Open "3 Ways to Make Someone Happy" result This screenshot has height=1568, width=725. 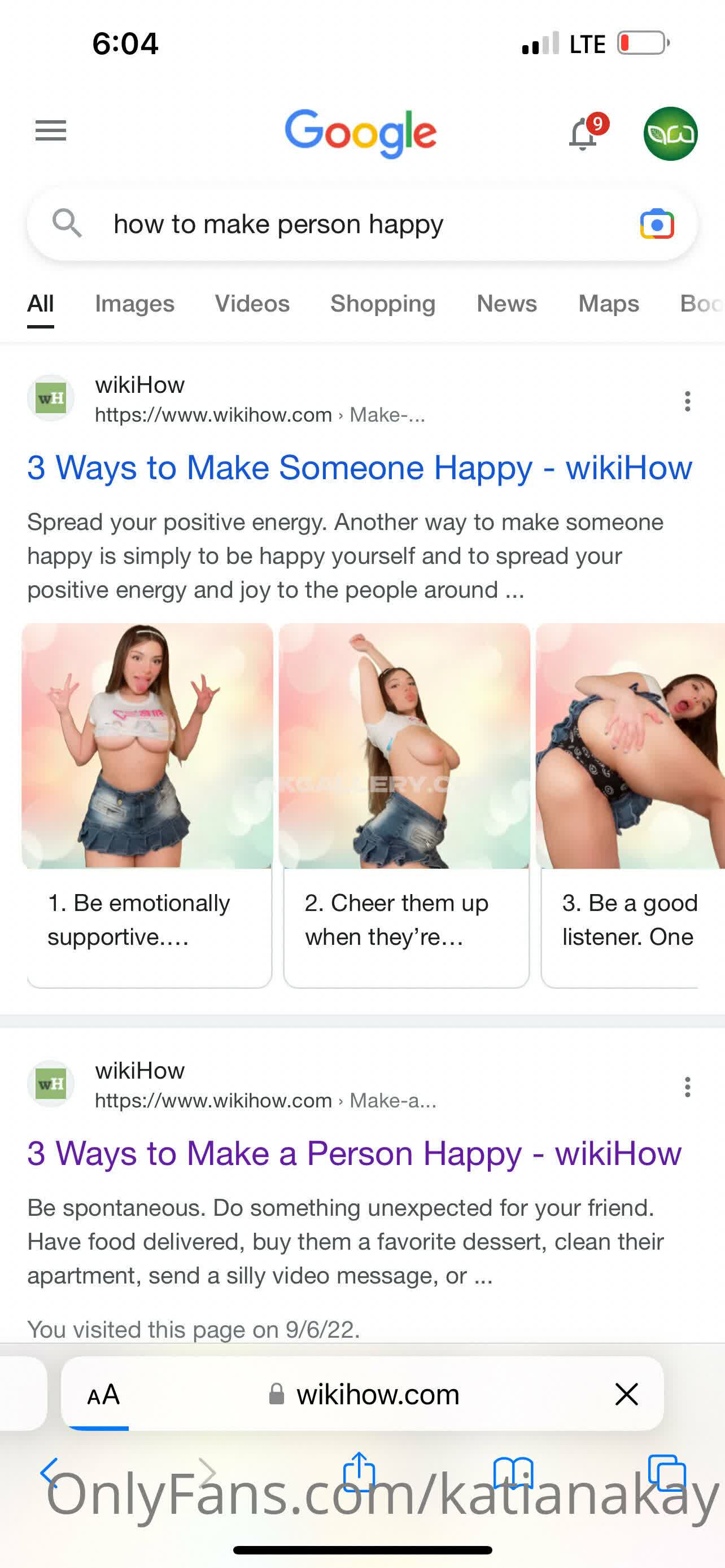[359, 468]
